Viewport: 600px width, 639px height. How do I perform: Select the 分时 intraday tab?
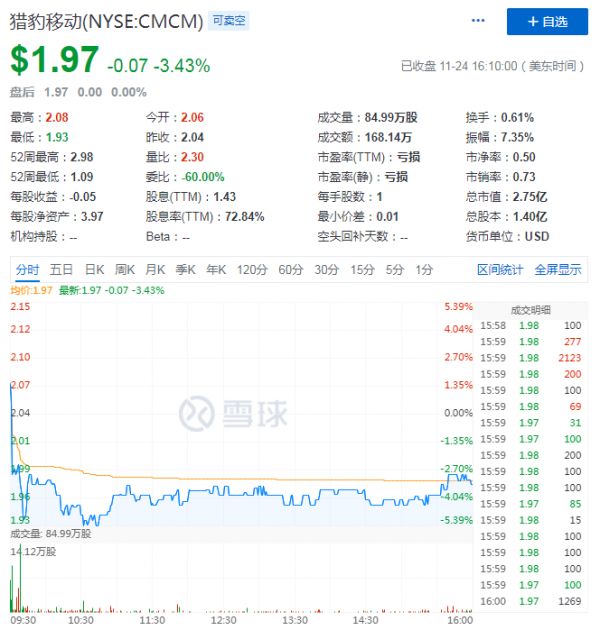pyautogui.click(x=27, y=269)
